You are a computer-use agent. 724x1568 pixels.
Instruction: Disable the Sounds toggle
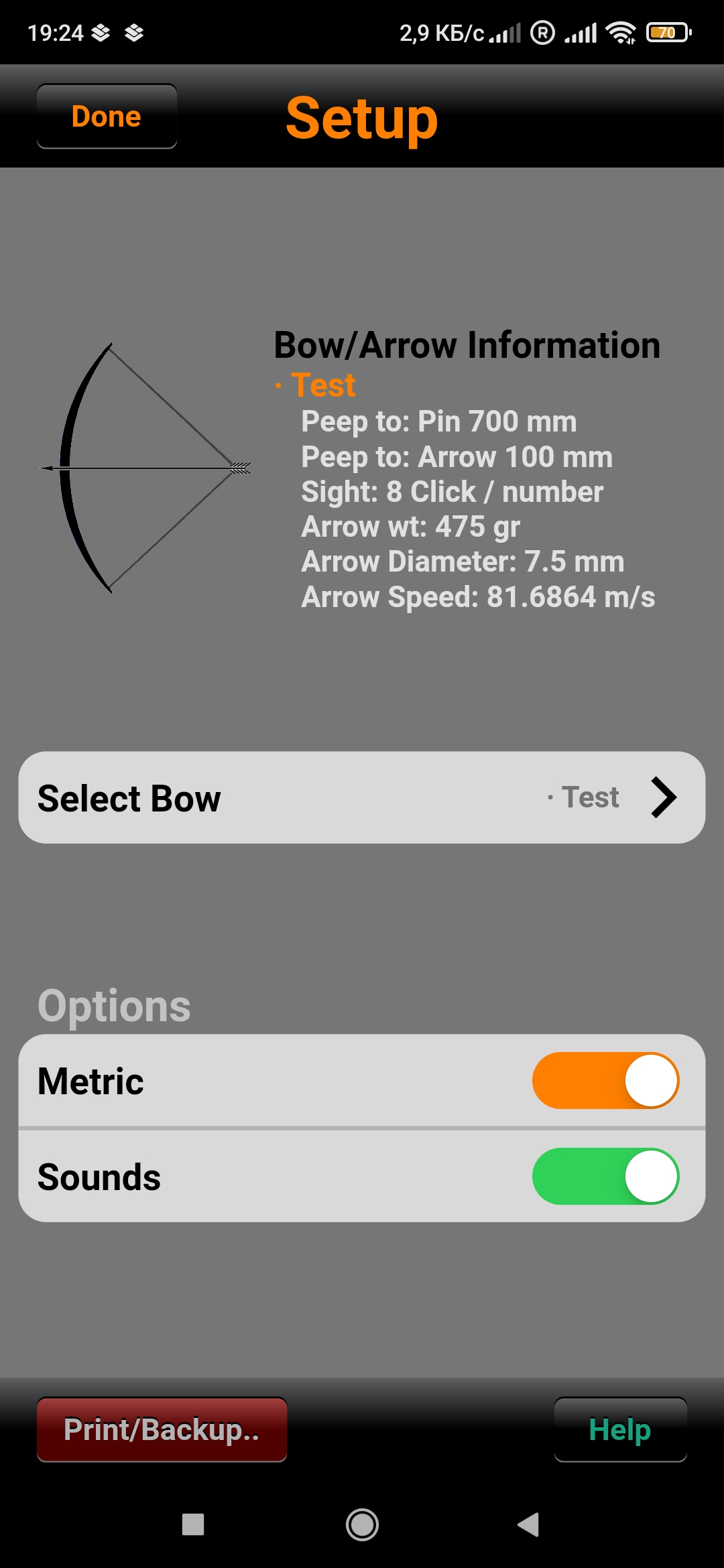(x=605, y=1177)
